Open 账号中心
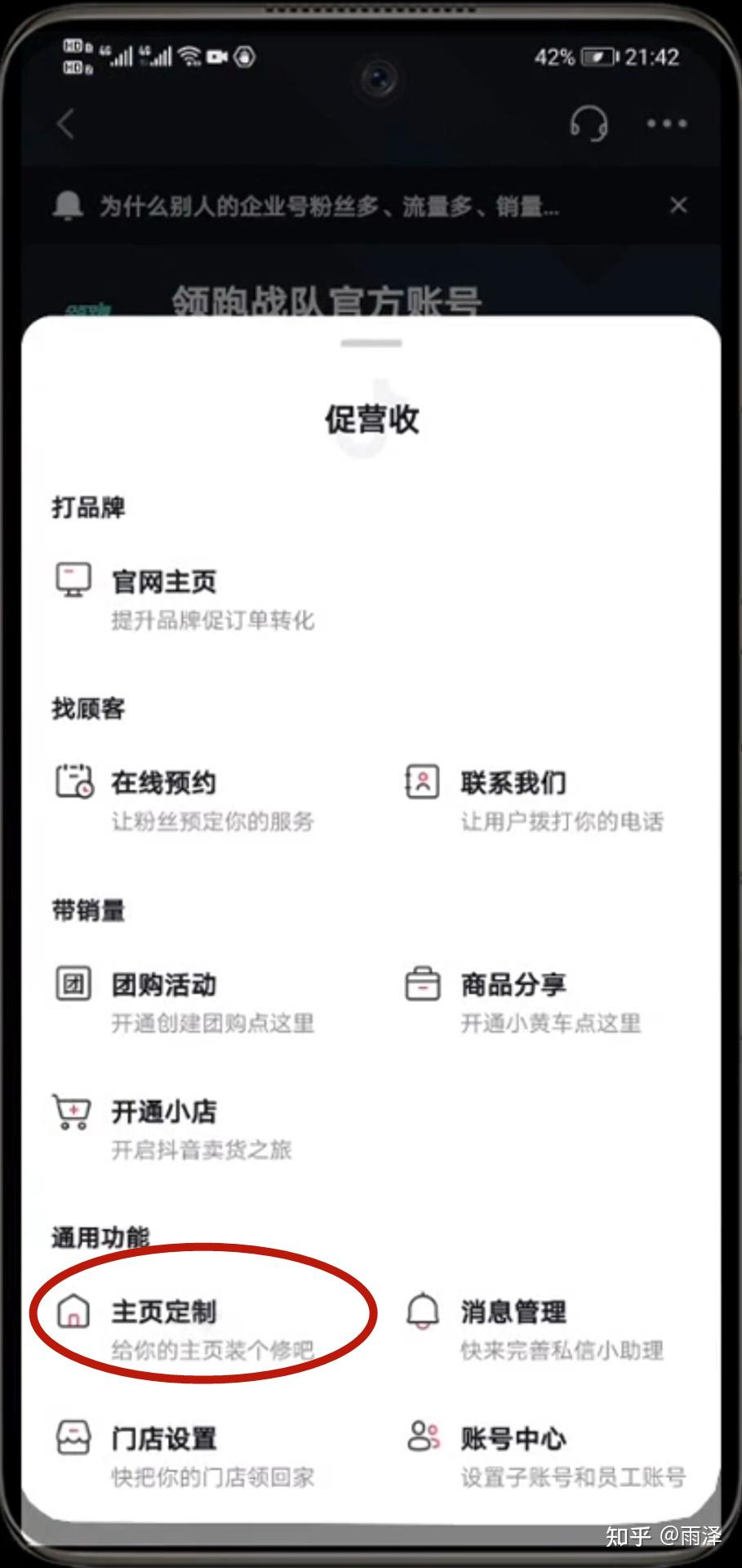The image size is (742, 1568). (x=545, y=1455)
